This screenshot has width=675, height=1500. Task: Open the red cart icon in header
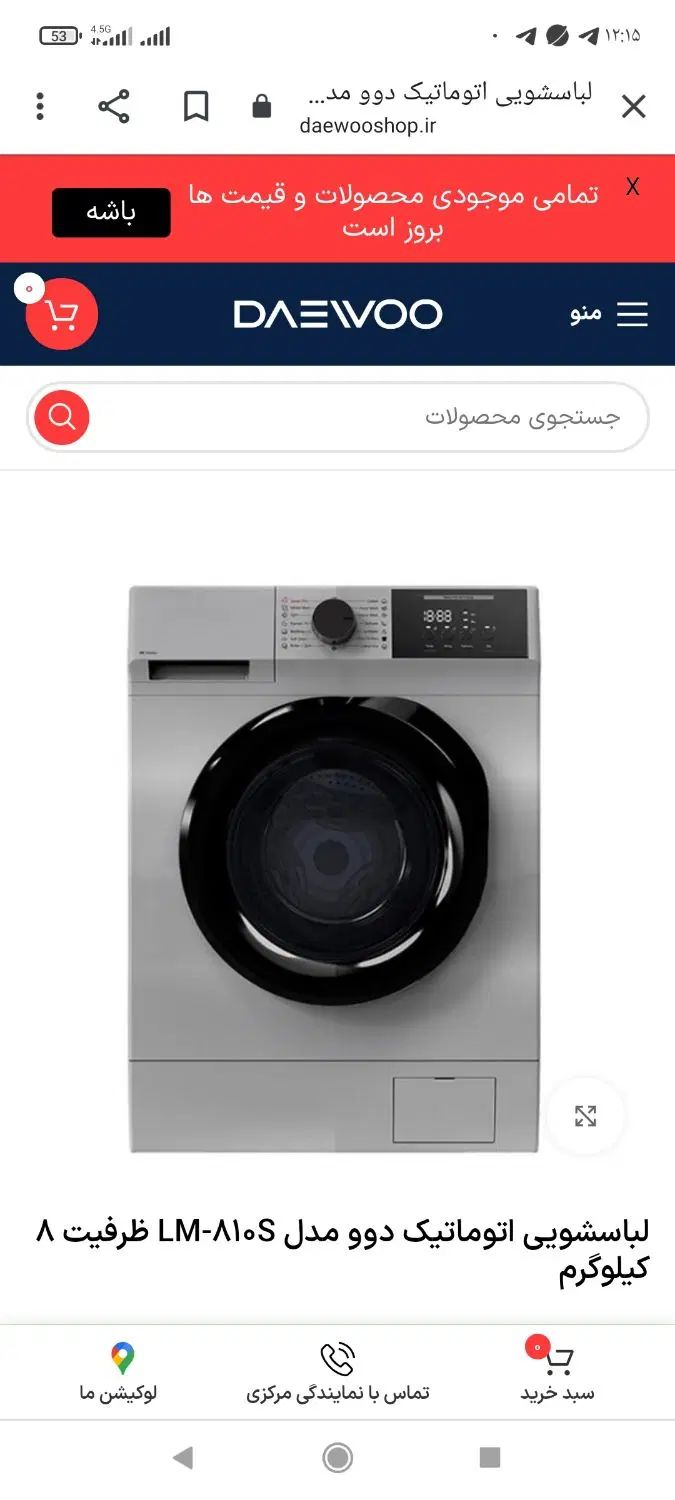coord(61,315)
